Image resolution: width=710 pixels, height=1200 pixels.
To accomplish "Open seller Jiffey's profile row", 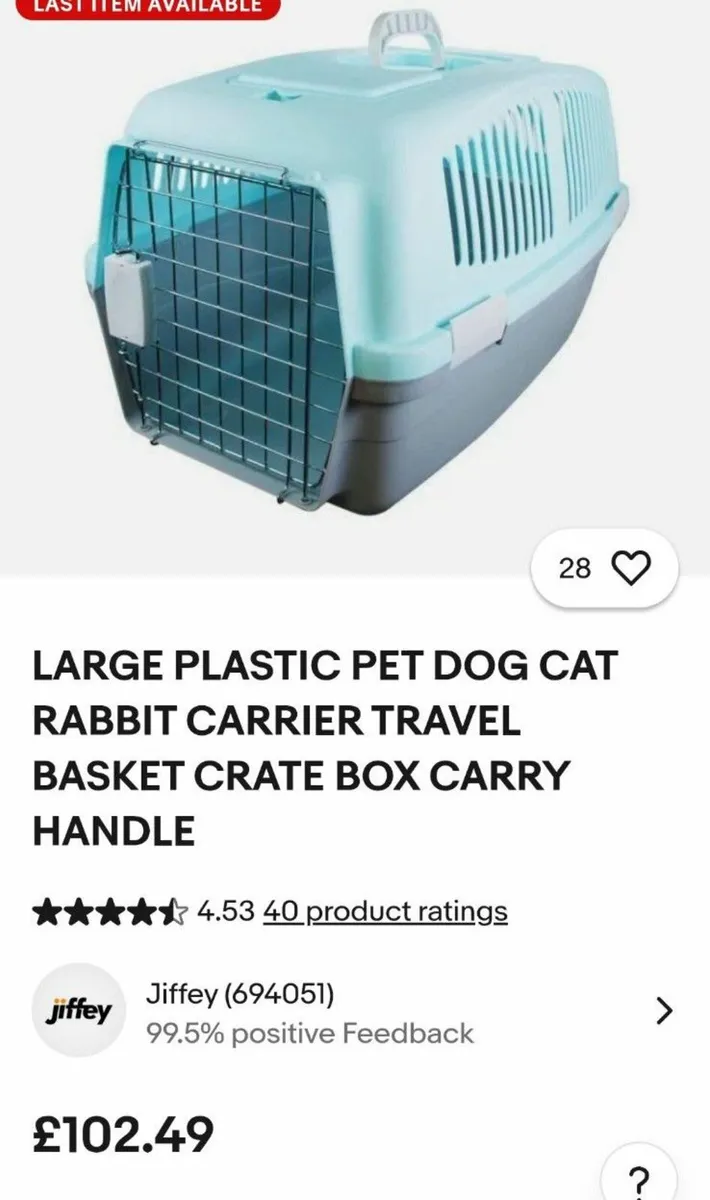I will [354, 1012].
